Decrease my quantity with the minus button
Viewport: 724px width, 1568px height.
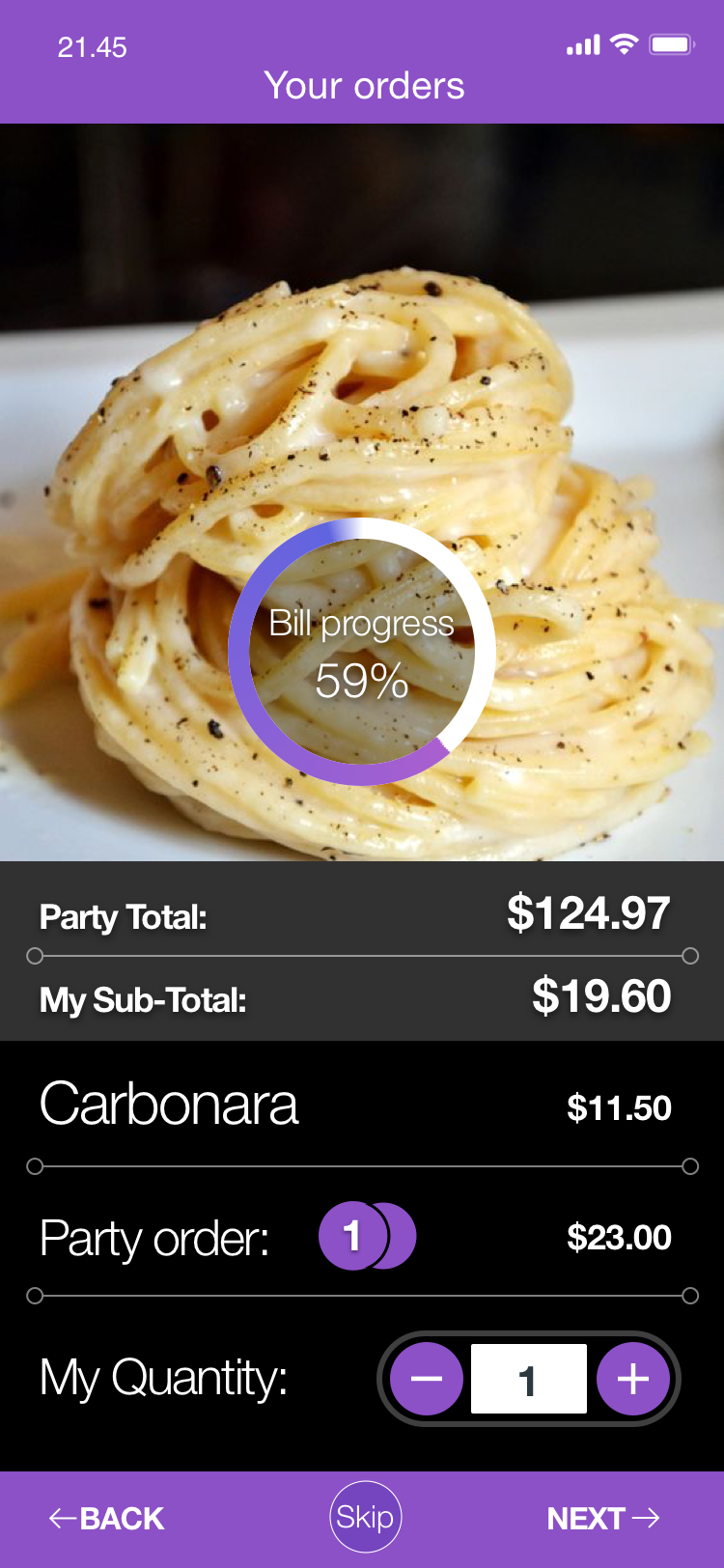coord(426,1379)
